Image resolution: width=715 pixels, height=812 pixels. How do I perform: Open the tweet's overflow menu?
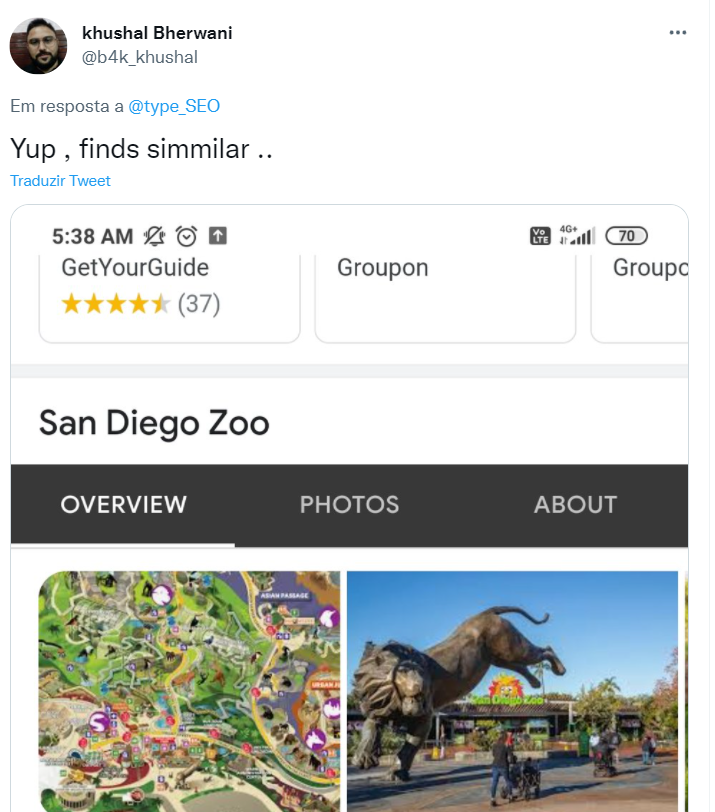(x=678, y=33)
